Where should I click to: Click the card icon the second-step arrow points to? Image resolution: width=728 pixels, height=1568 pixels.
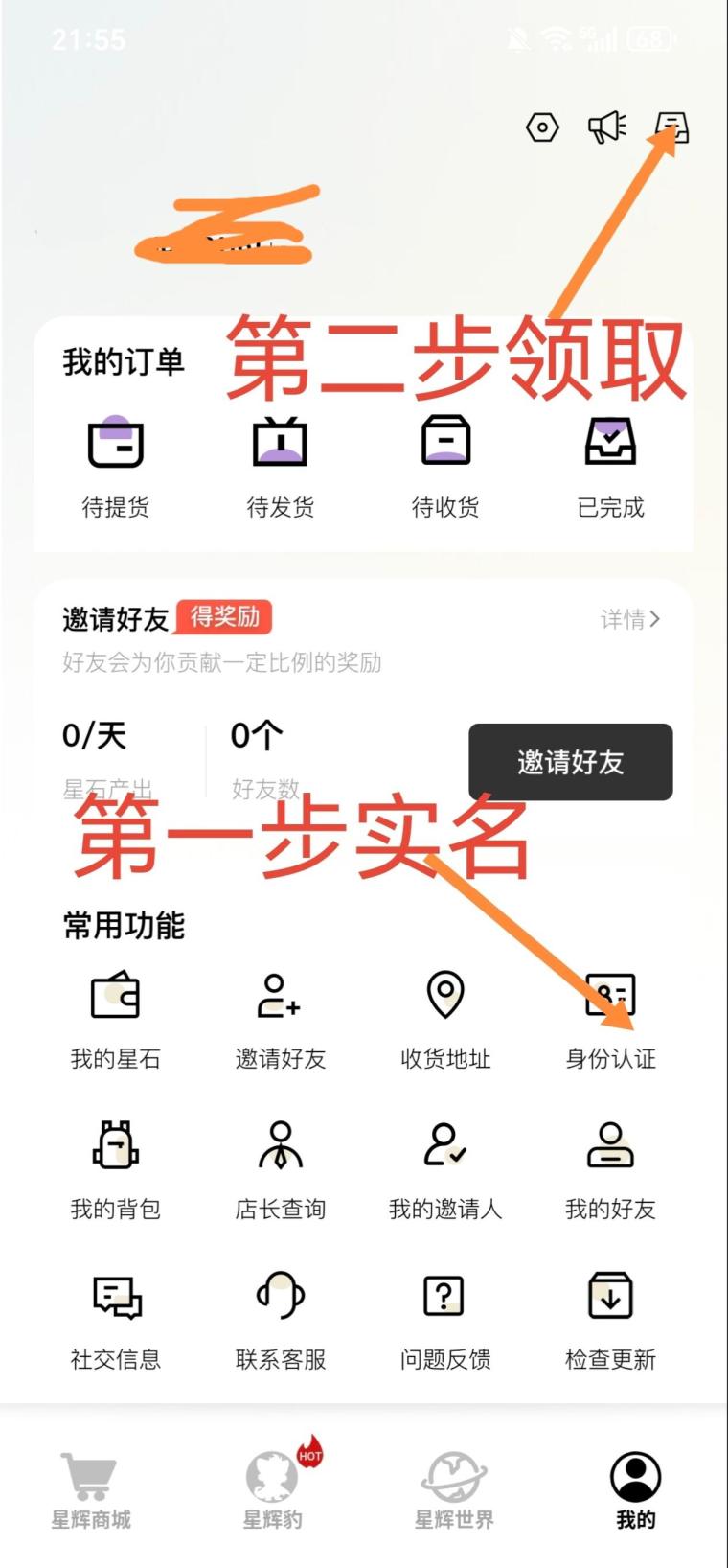click(673, 127)
